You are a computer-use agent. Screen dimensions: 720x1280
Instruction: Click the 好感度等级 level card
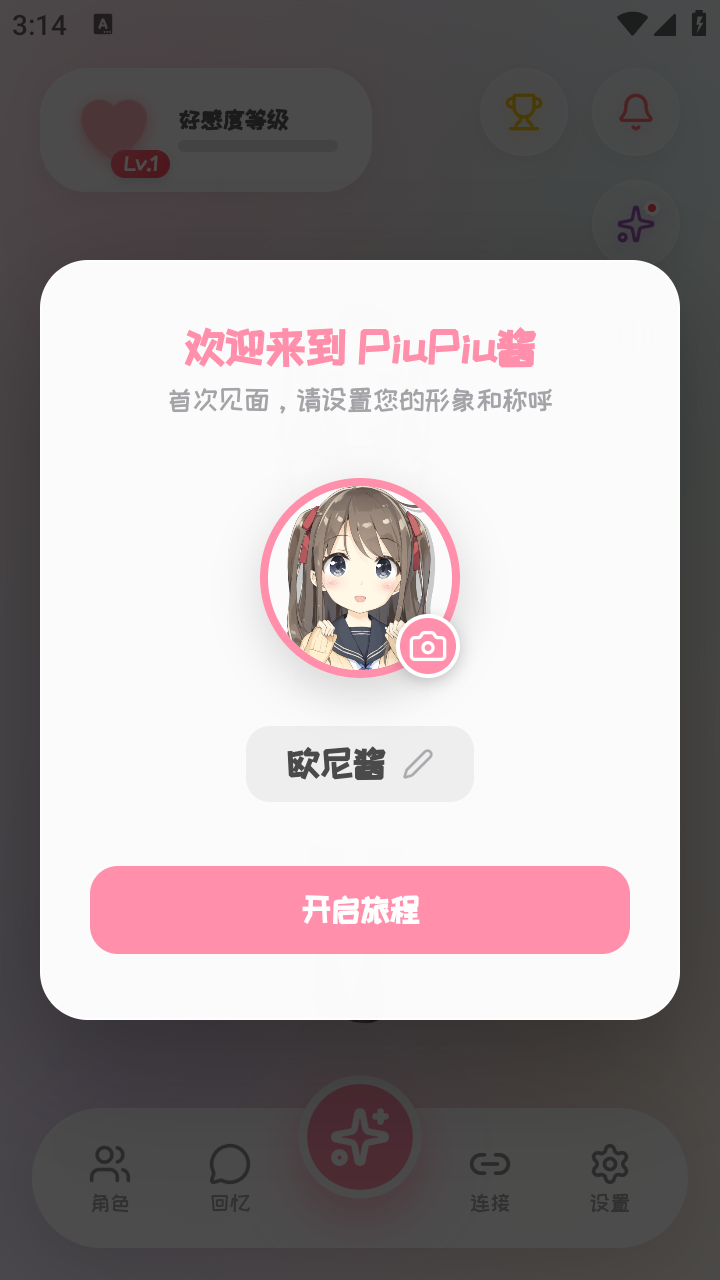click(x=205, y=129)
